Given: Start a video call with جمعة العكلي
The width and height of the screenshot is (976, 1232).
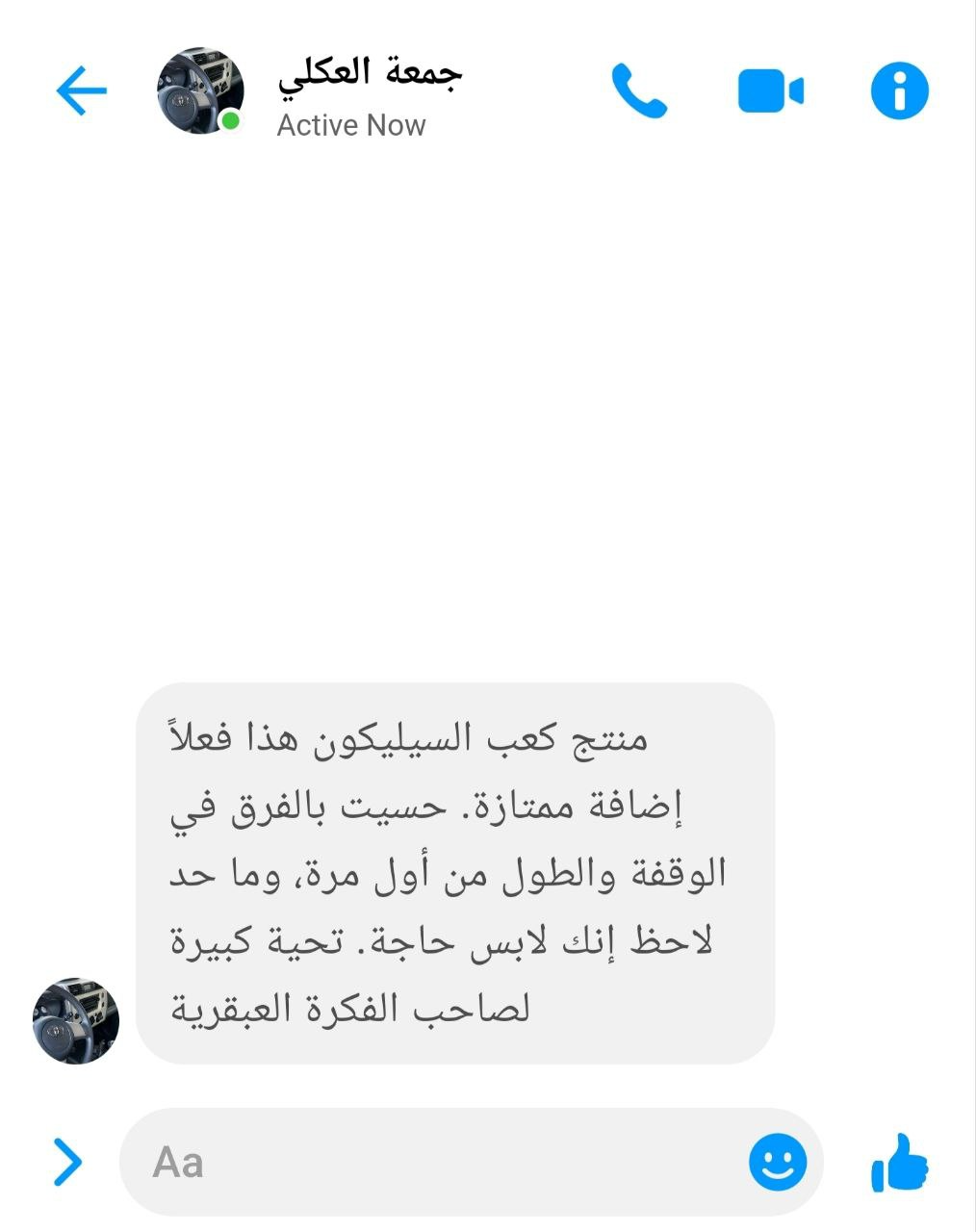Looking at the screenshot, I should click(770, 91).
